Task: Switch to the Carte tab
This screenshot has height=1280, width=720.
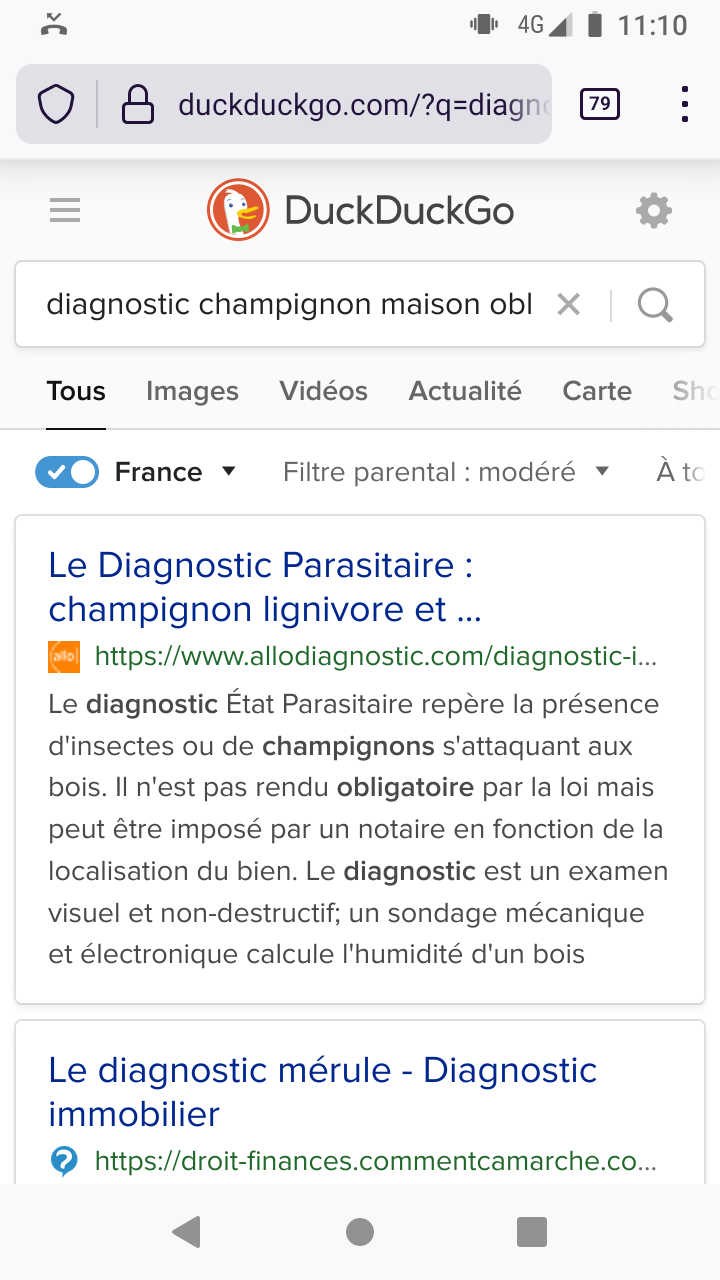Action: (597, 391)
